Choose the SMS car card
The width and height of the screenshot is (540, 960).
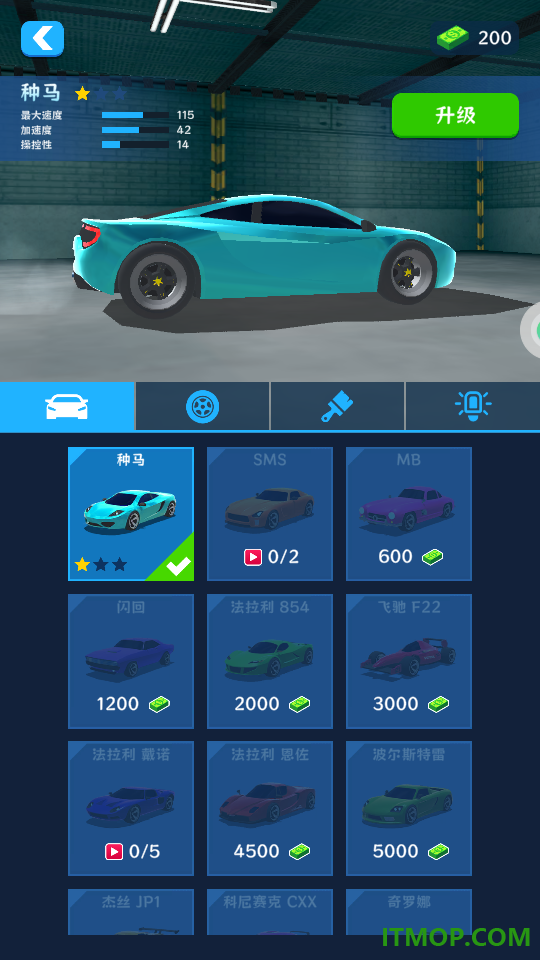(270, 514)
